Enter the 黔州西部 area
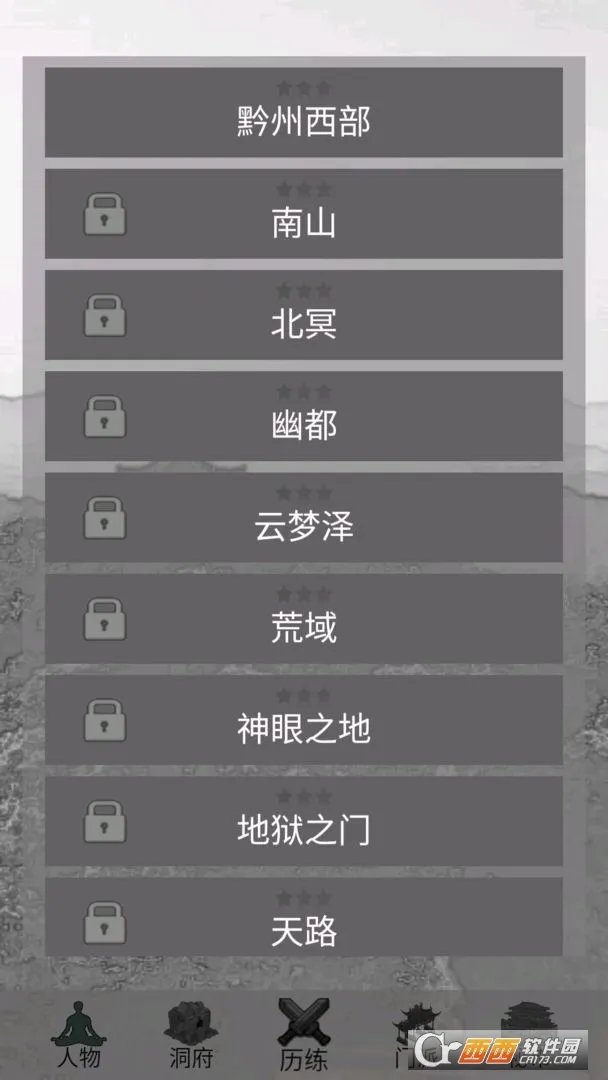Image resolution: width=608 pixels, height=1080 pixels. pyautogui.click(x=304, y=113)
